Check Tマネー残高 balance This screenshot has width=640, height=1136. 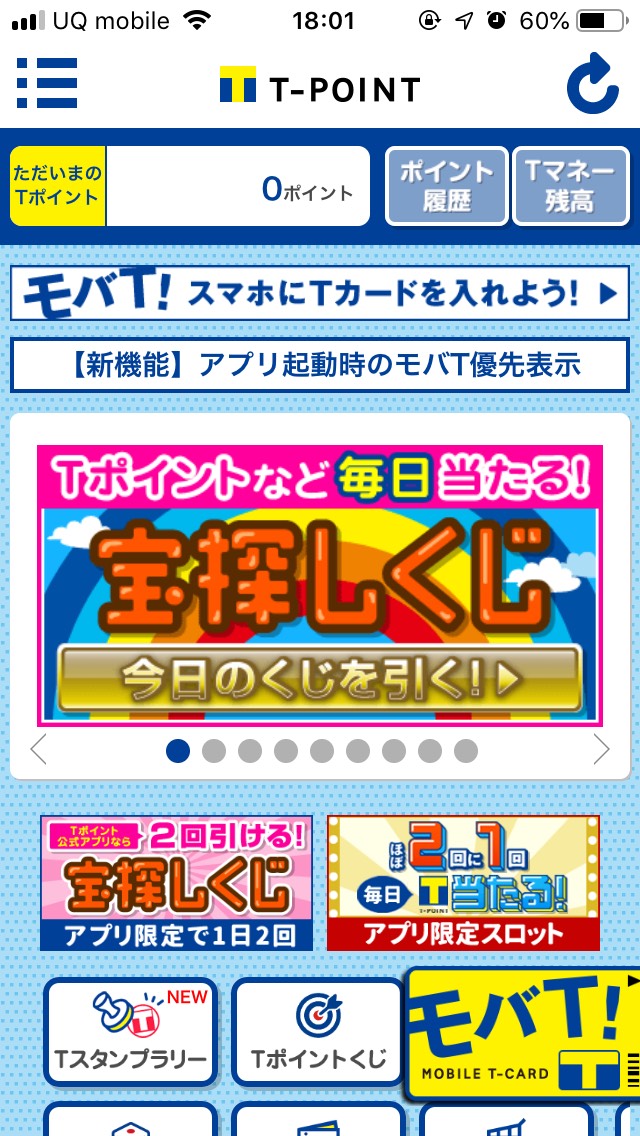[x=569, y=186]
